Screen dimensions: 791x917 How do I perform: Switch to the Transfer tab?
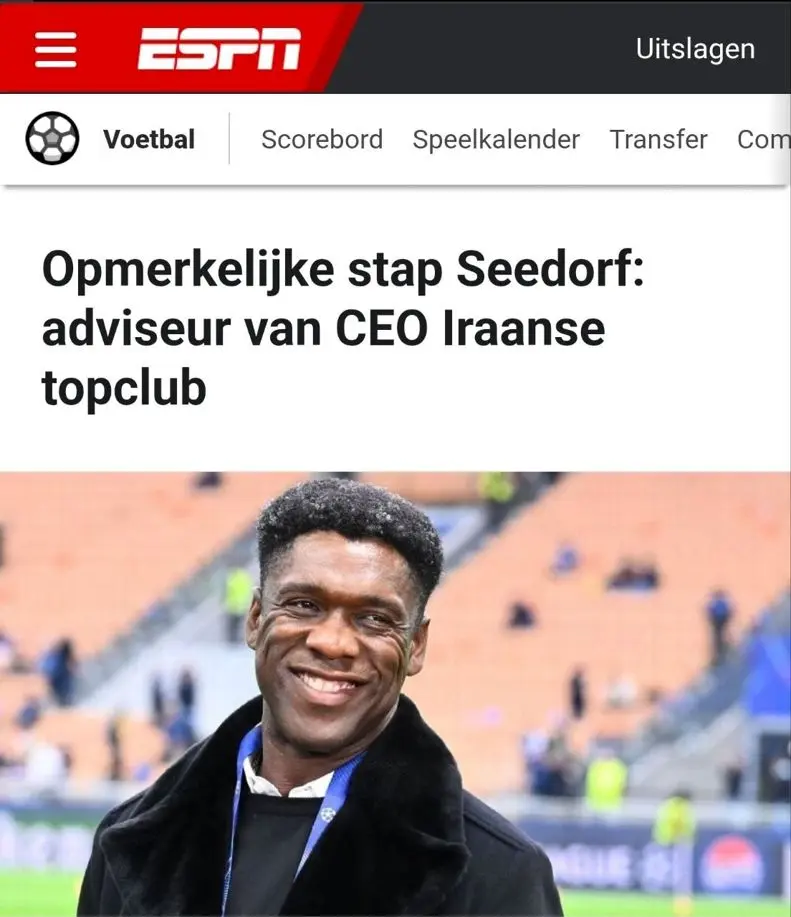[658, 139]
